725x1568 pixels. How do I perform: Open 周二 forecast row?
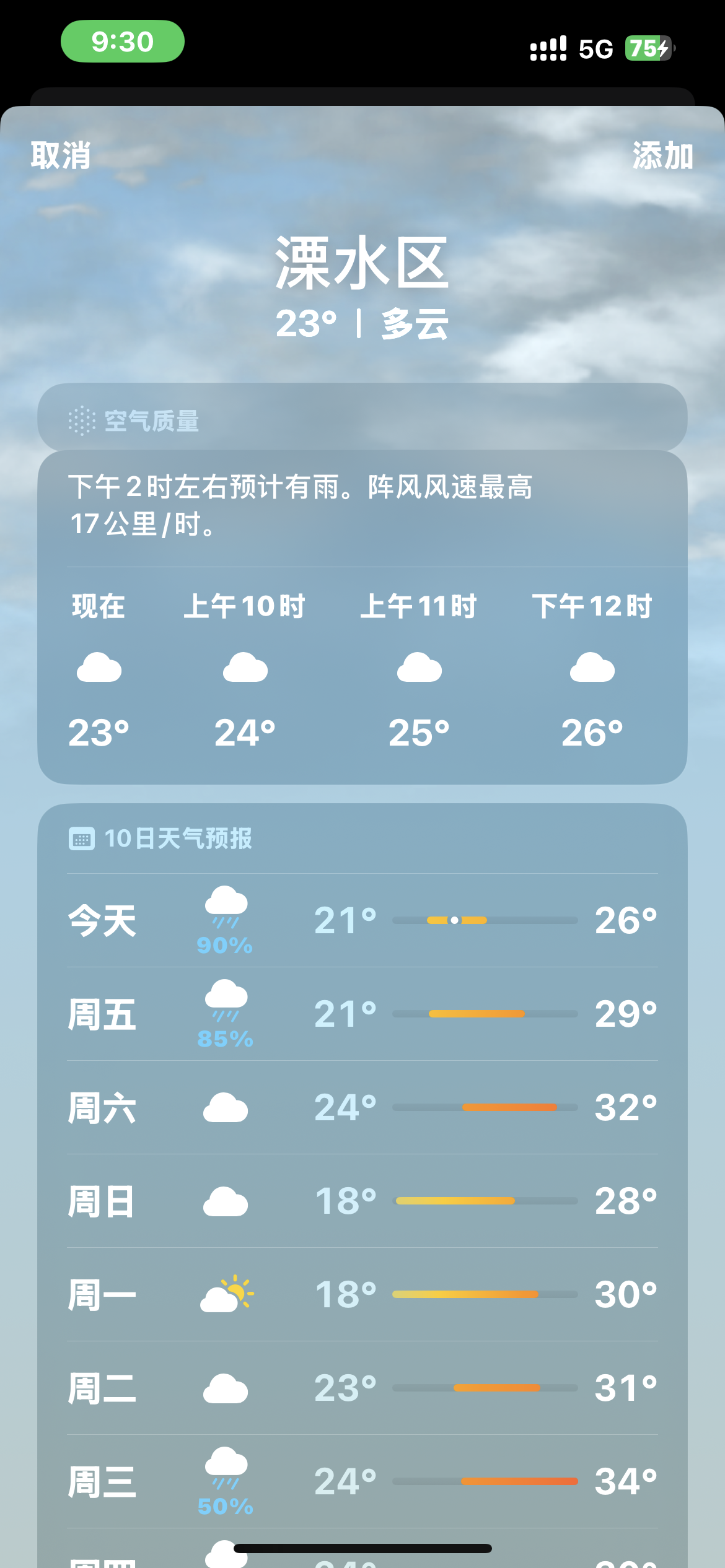coord(362,1388)
